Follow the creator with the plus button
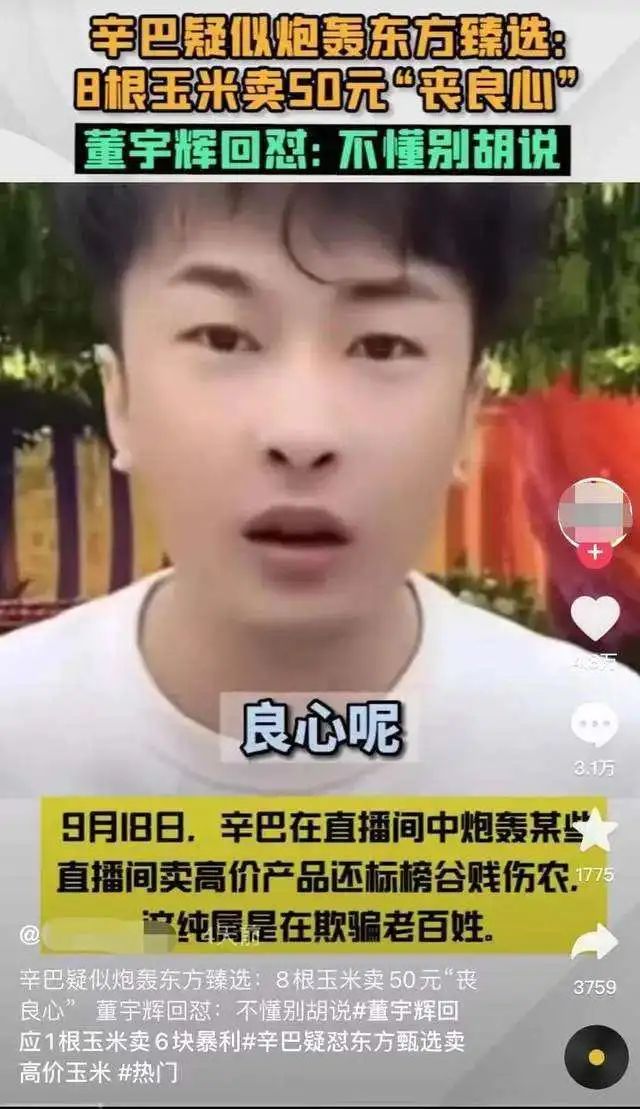The height and width of the screenshot is (1109, 640). 595,552
